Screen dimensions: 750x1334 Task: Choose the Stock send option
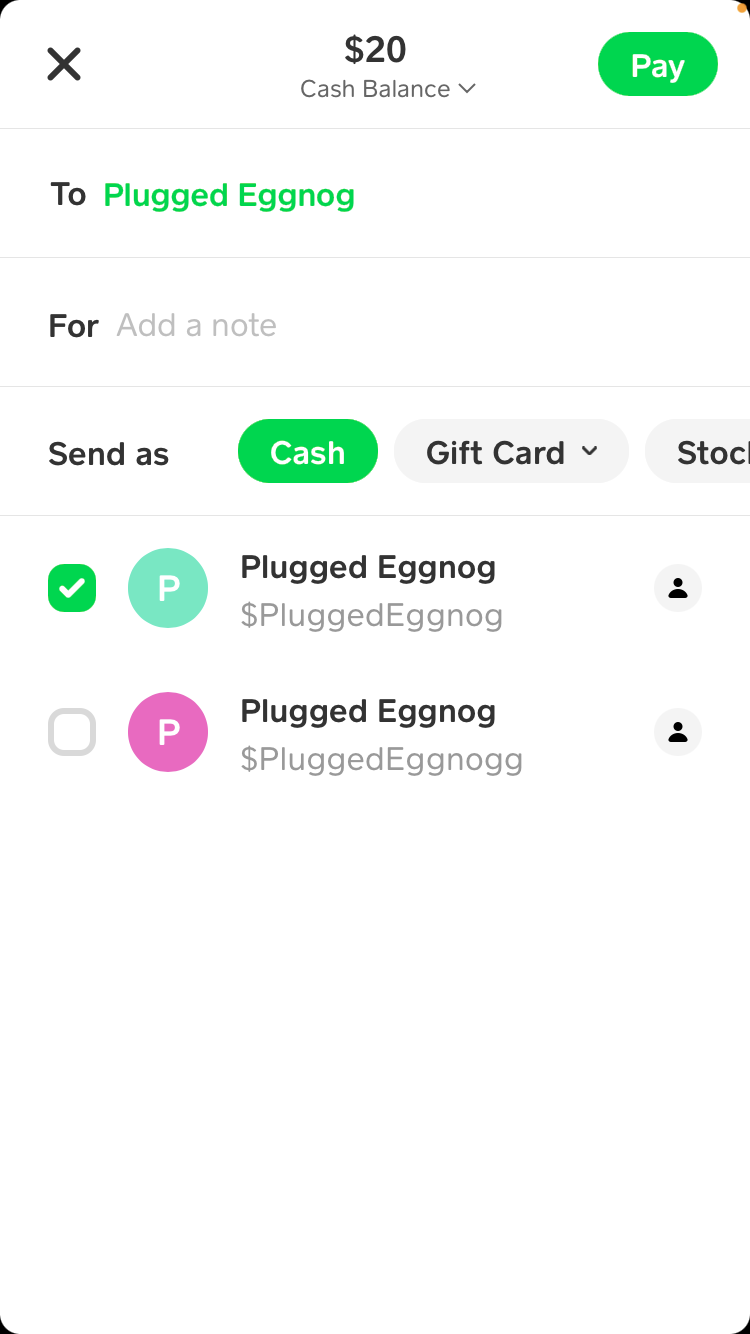pyautogui.click(x=698, y=452)
